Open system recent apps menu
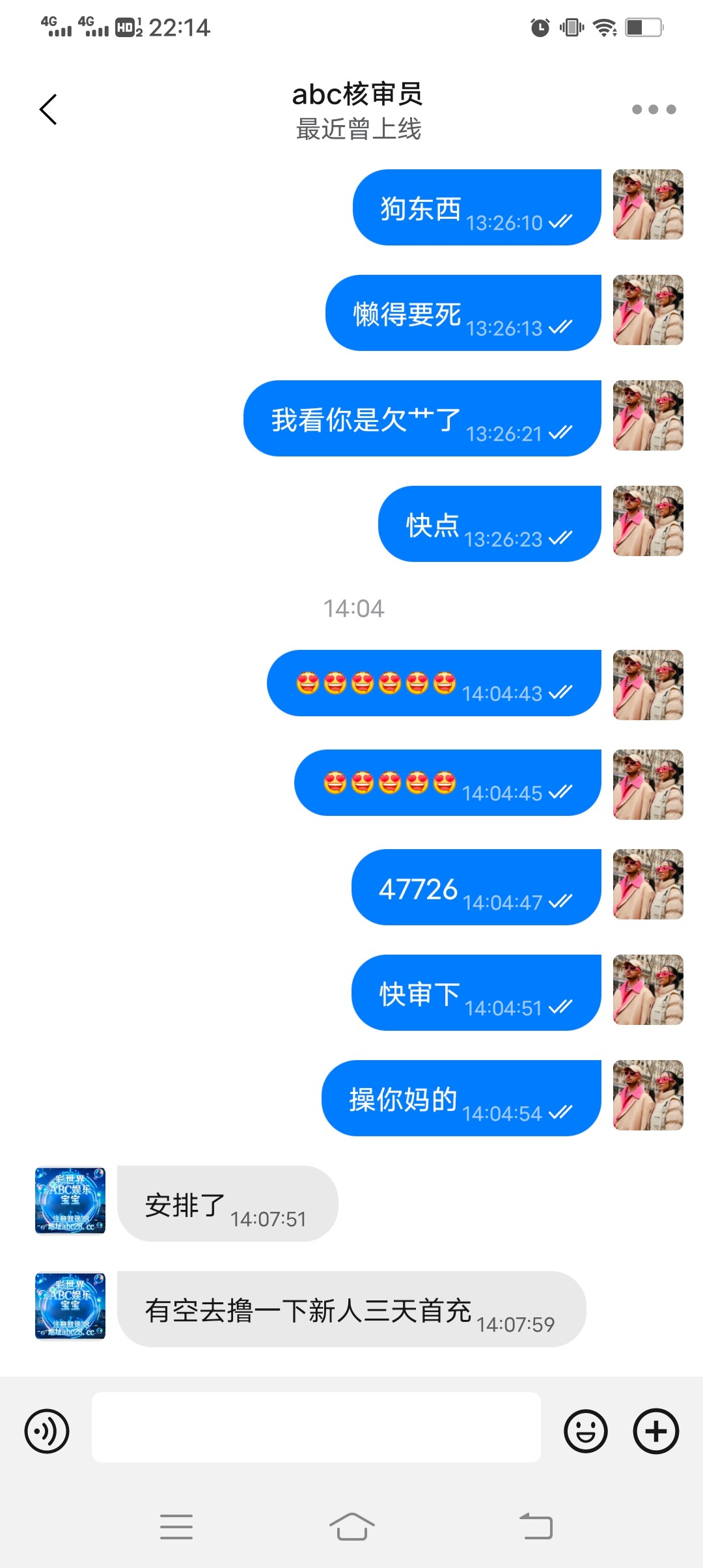Viewport: 703px width, 1568px height. point(176,1526)
